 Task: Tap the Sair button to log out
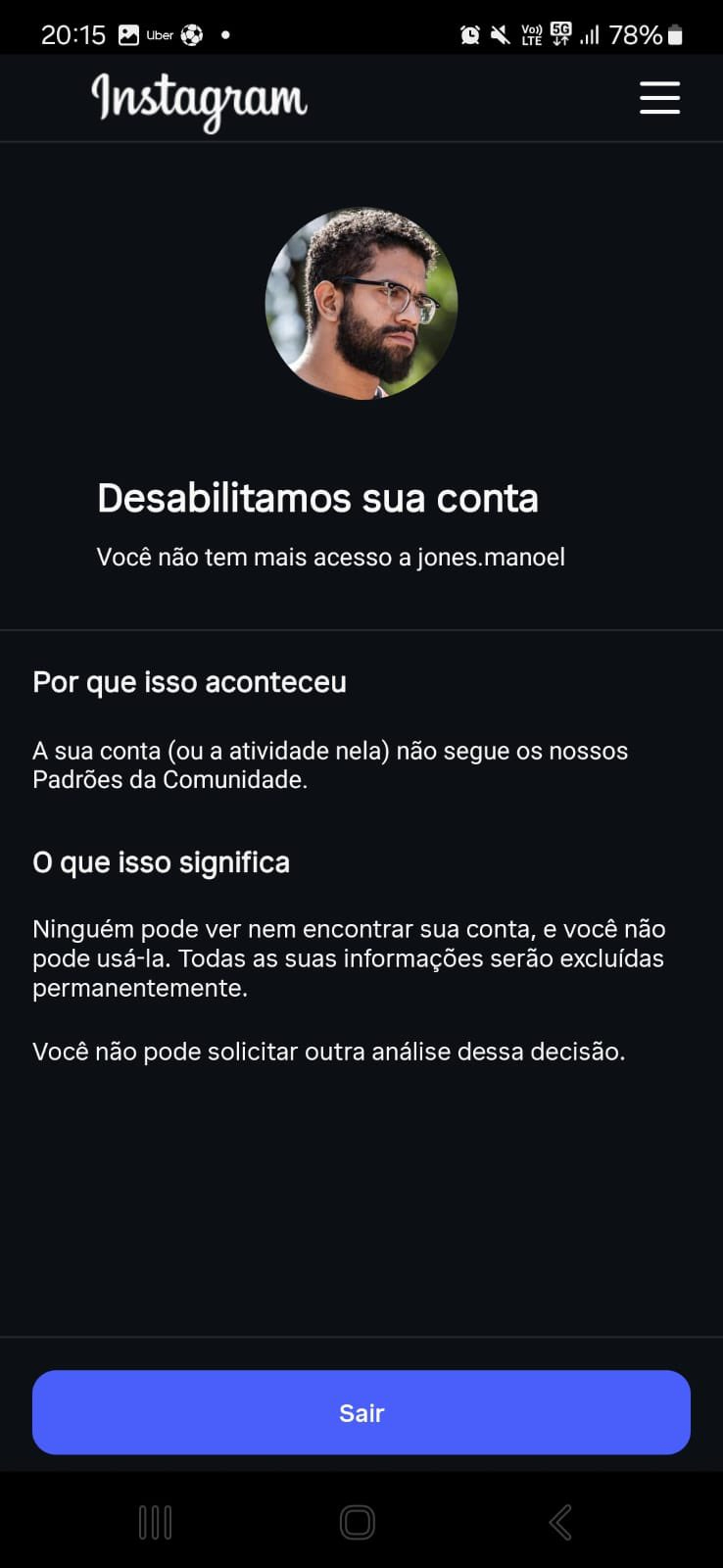pos(361,1412)
